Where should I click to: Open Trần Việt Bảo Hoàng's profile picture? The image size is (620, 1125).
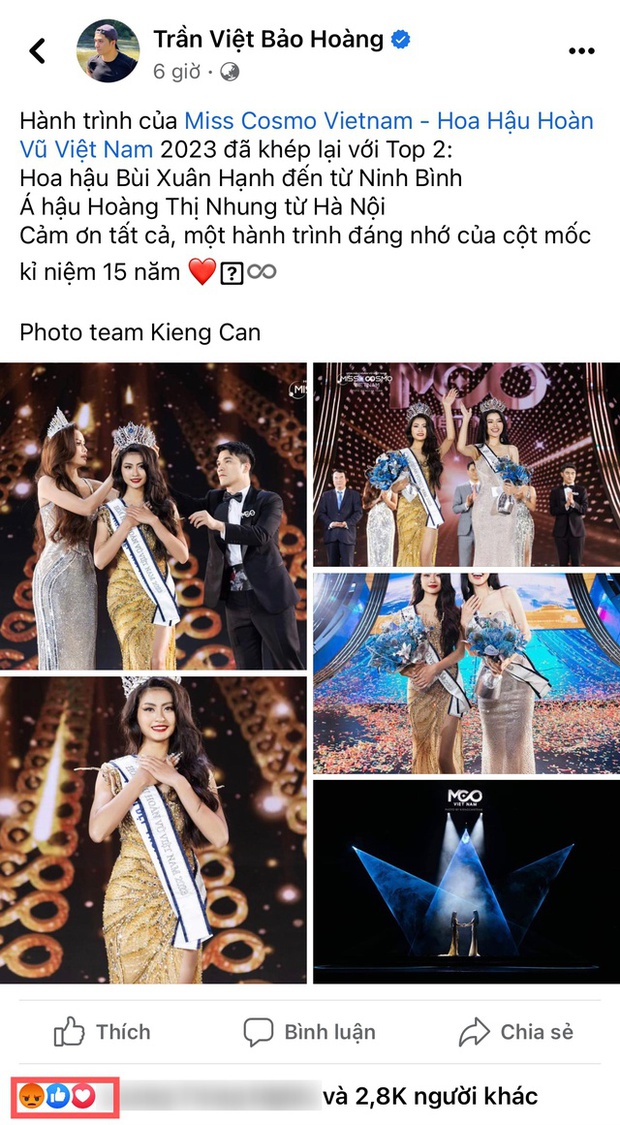pyautogui.click(x=108, y=50)
